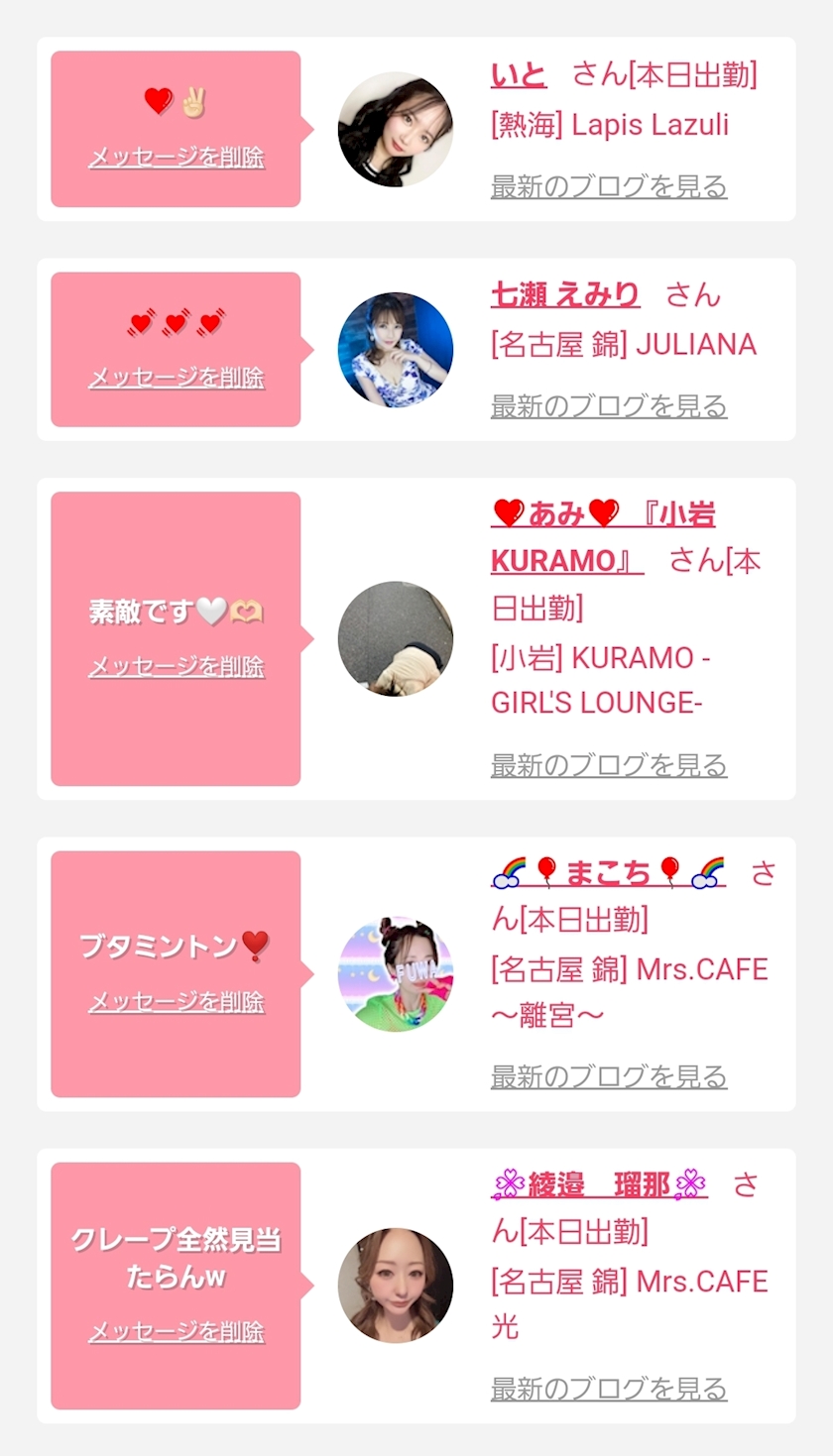833x1456 pixels.
Task: Check まこち's latest blog
Action: (x=609, y=1076)
